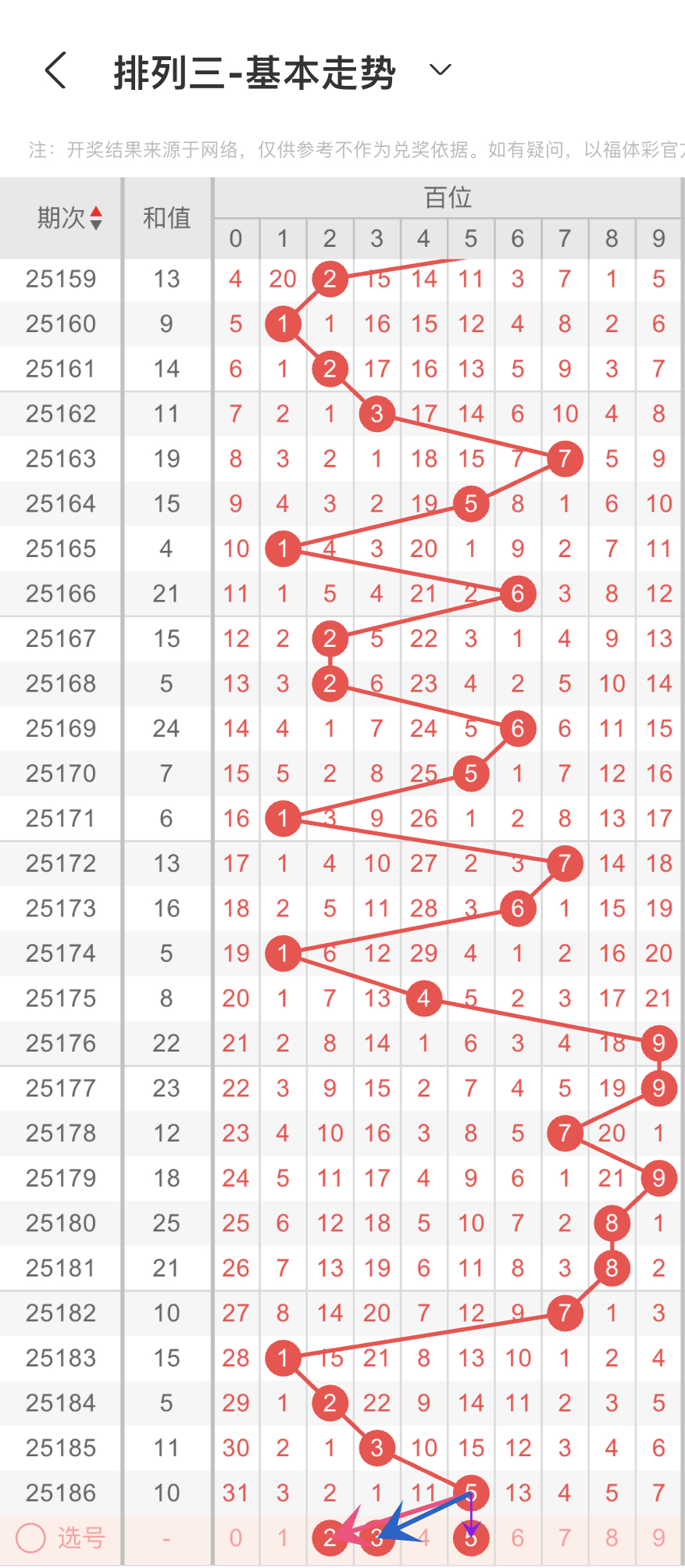Expand the 排列三-基本走势 chart type dropdown
This screenshot has height=1568, width=685.
(441, 70)
